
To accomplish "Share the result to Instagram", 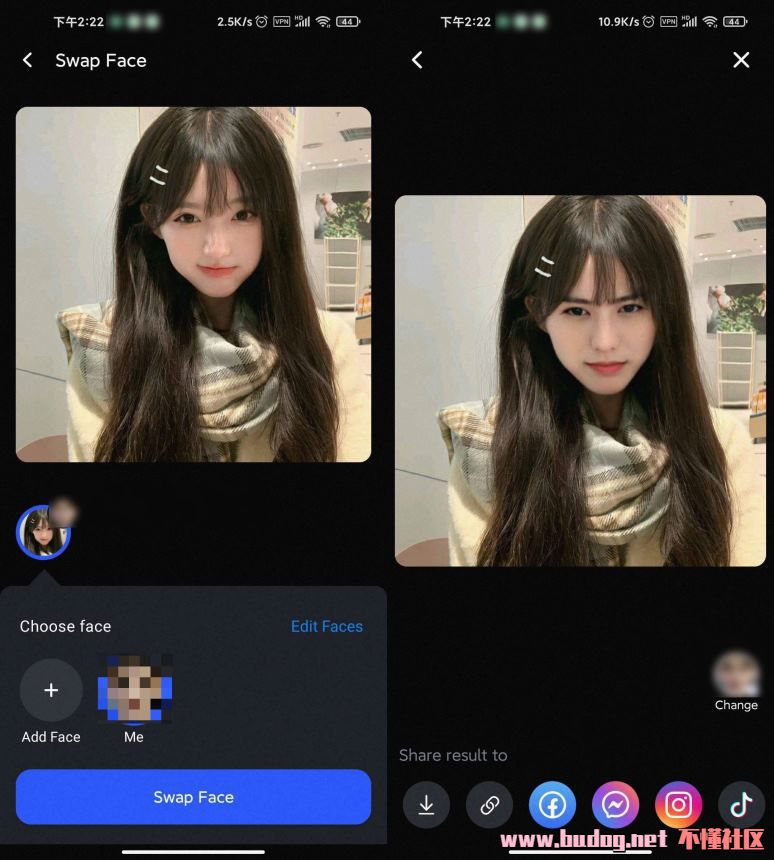I will click(x=679, y=805).
